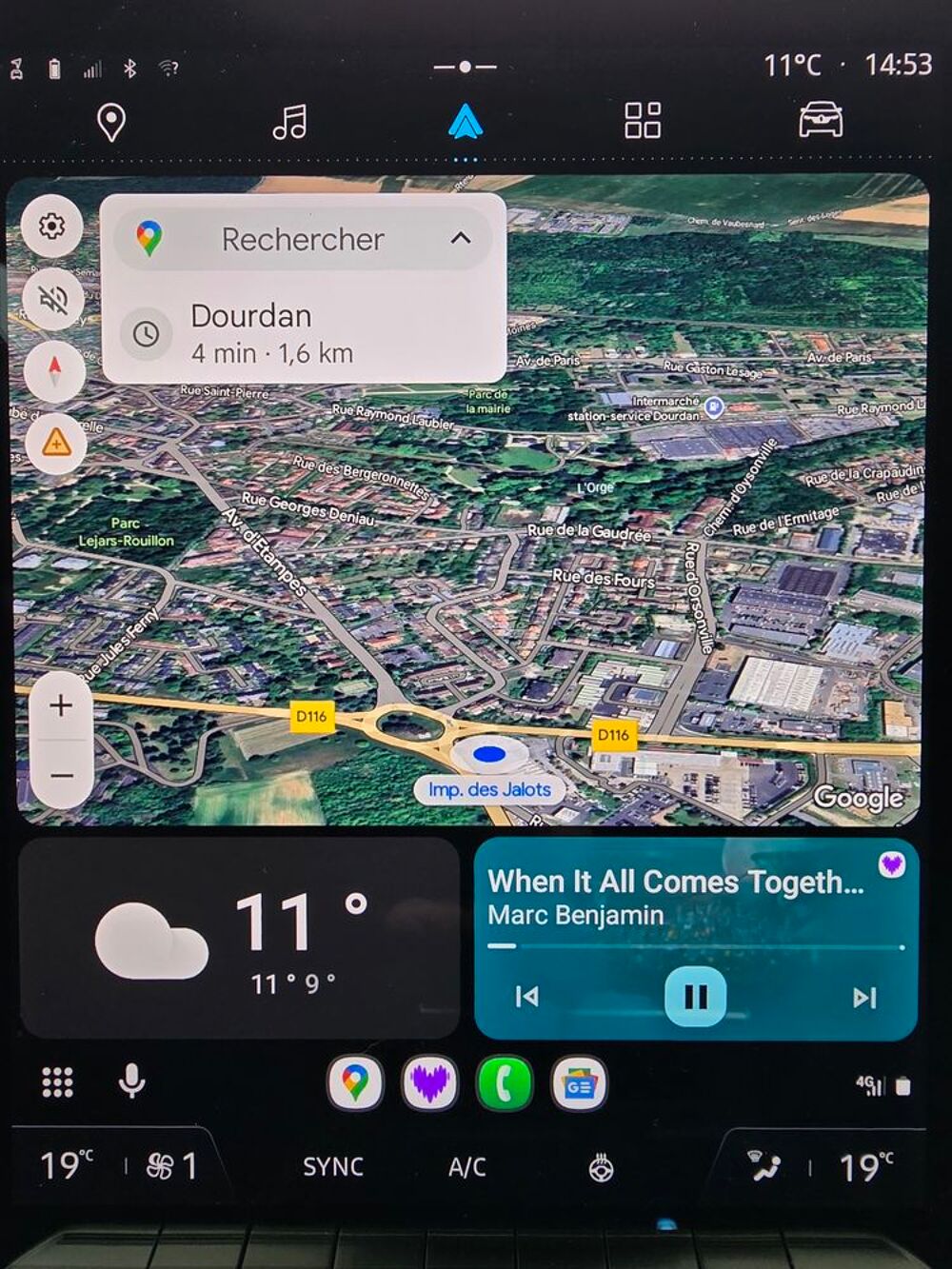Open the phone app
This screenshot has height=1269, width=952.
coord(505,1084)
